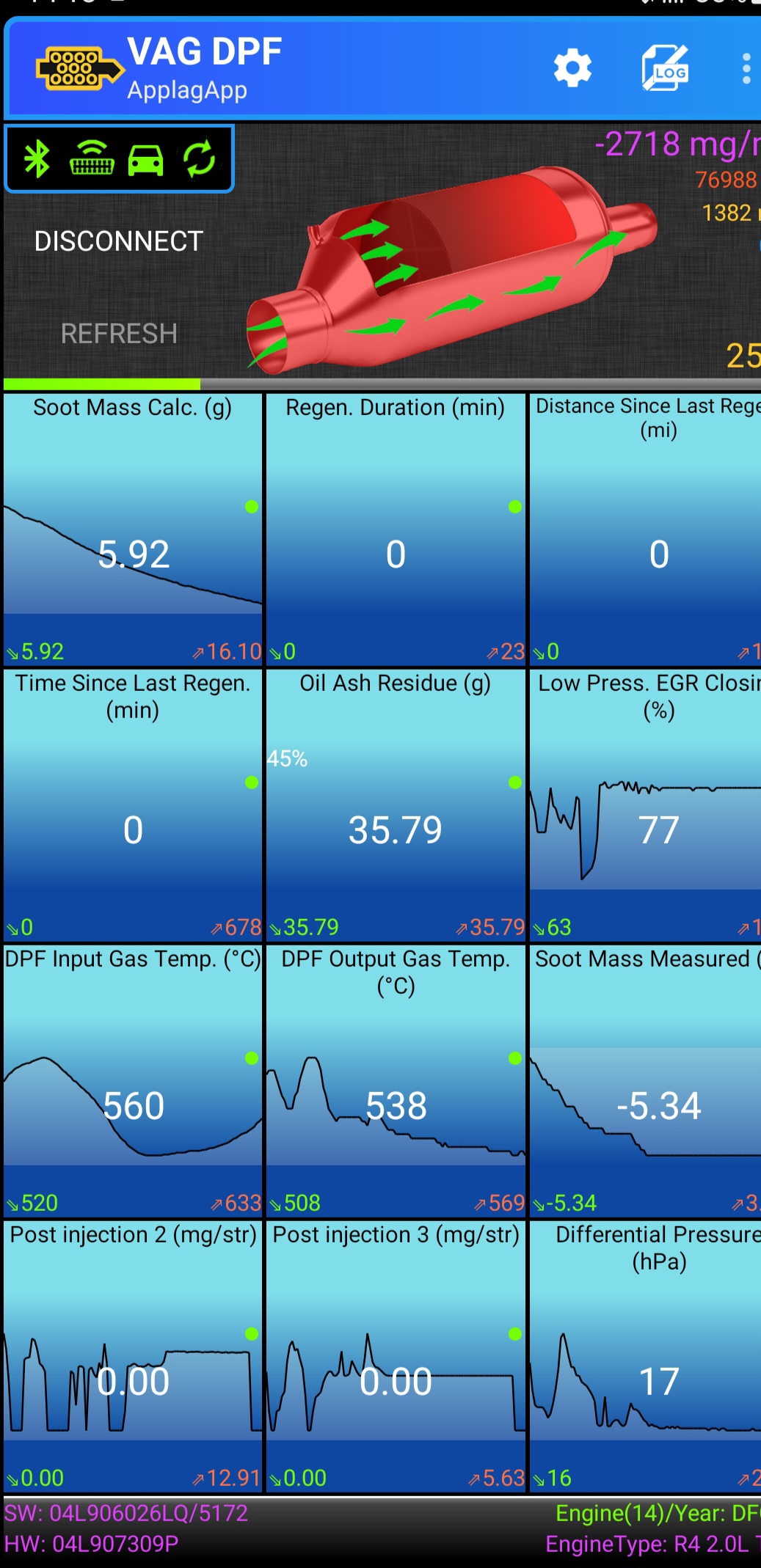Open the Regen. Duration tile
The image size is (761, 1568).
click(396, 529)
